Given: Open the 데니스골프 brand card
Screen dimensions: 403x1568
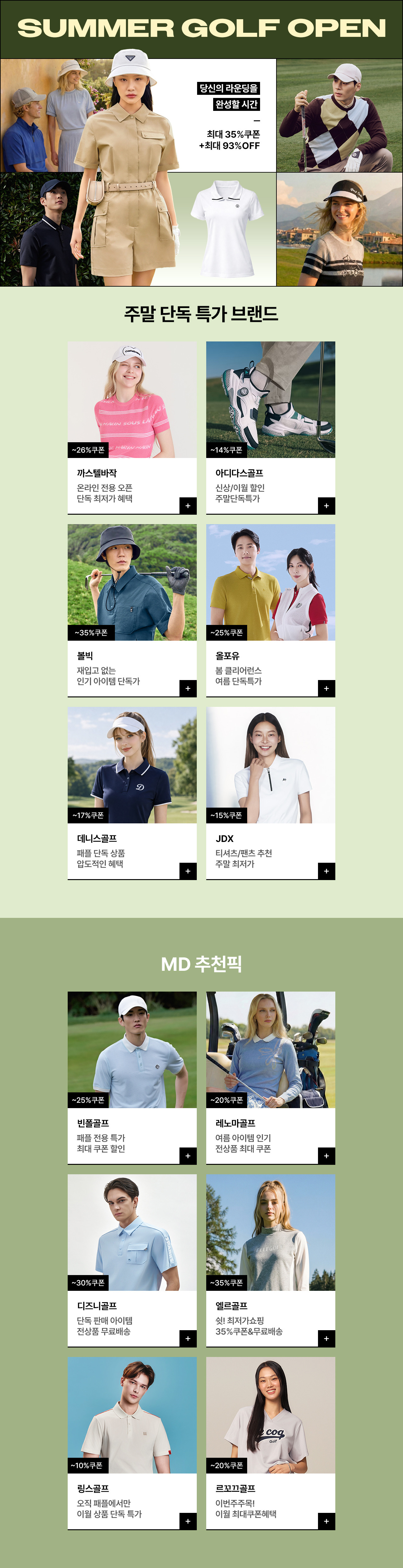Looking at the screenshot, I should coord(132,793).
